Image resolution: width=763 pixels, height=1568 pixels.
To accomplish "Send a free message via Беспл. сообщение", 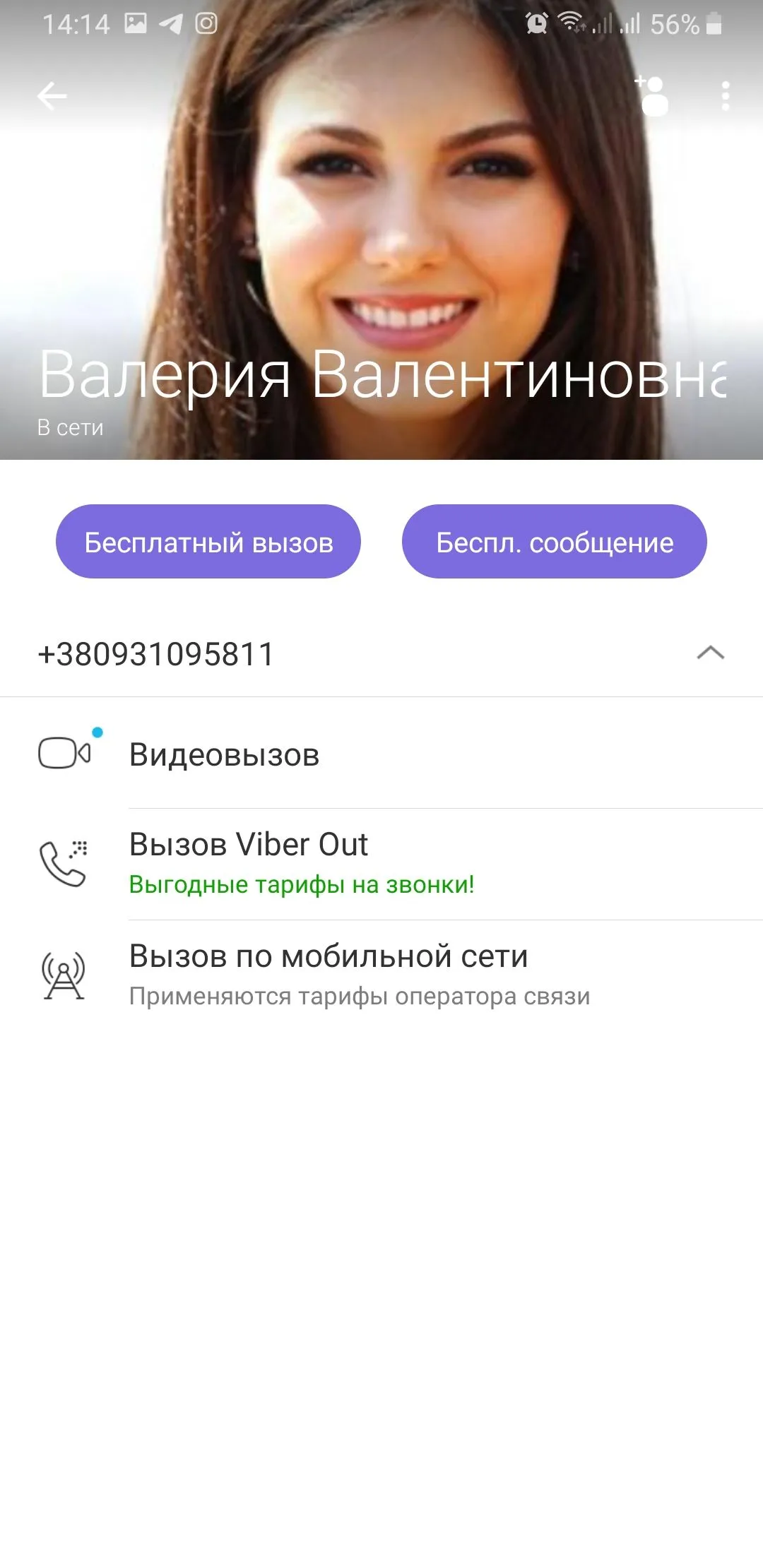I will pos(555,542).
